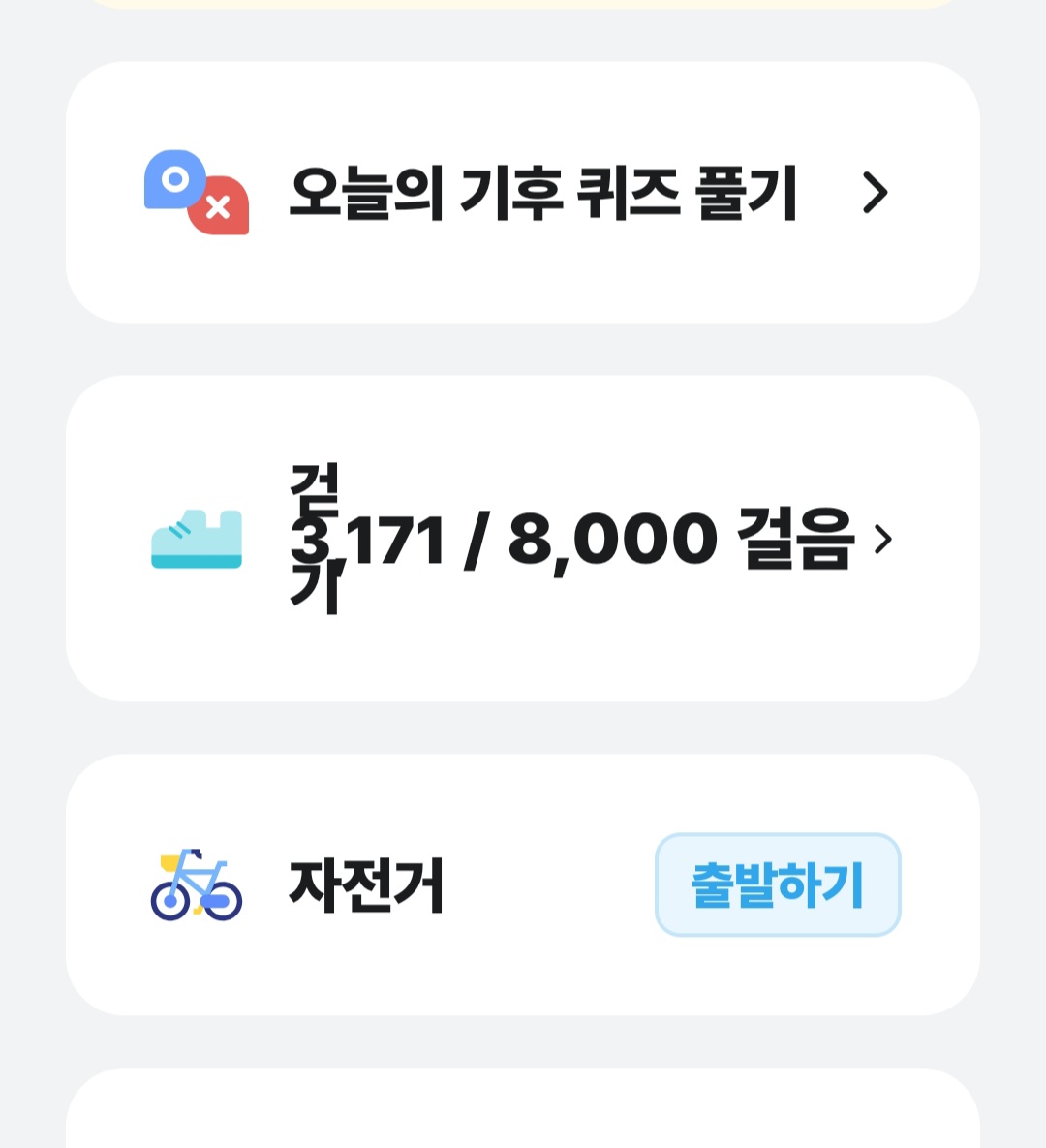Viewport: 1046px width, 1148px height.
Task: Open the 8,000 걸음 walking steps card
Action: (523, 539)
